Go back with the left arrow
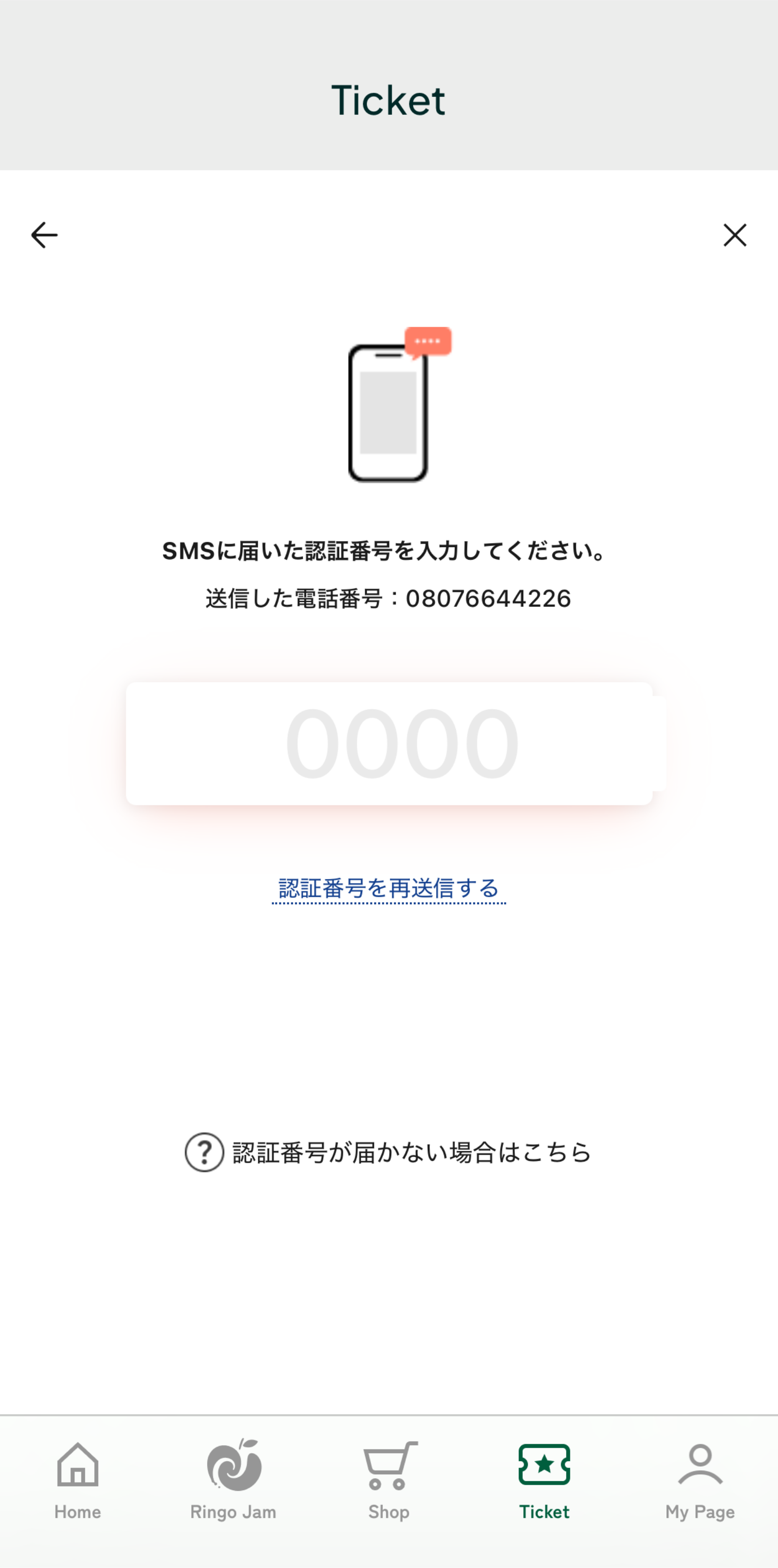Screen dimensions: 778x1568 click(x=44, y=235)
